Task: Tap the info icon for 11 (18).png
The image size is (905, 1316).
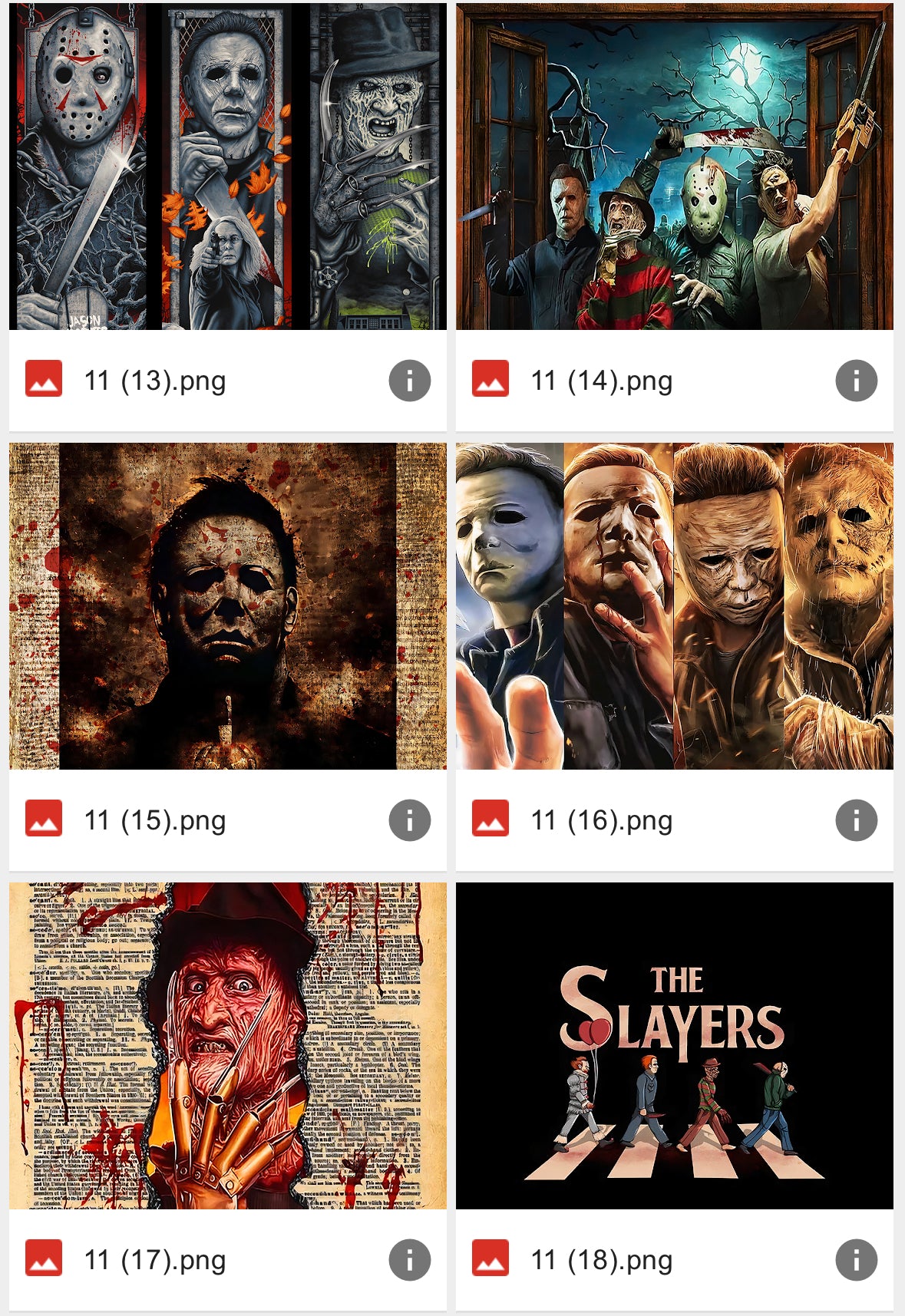Action: click(856, 1260)
